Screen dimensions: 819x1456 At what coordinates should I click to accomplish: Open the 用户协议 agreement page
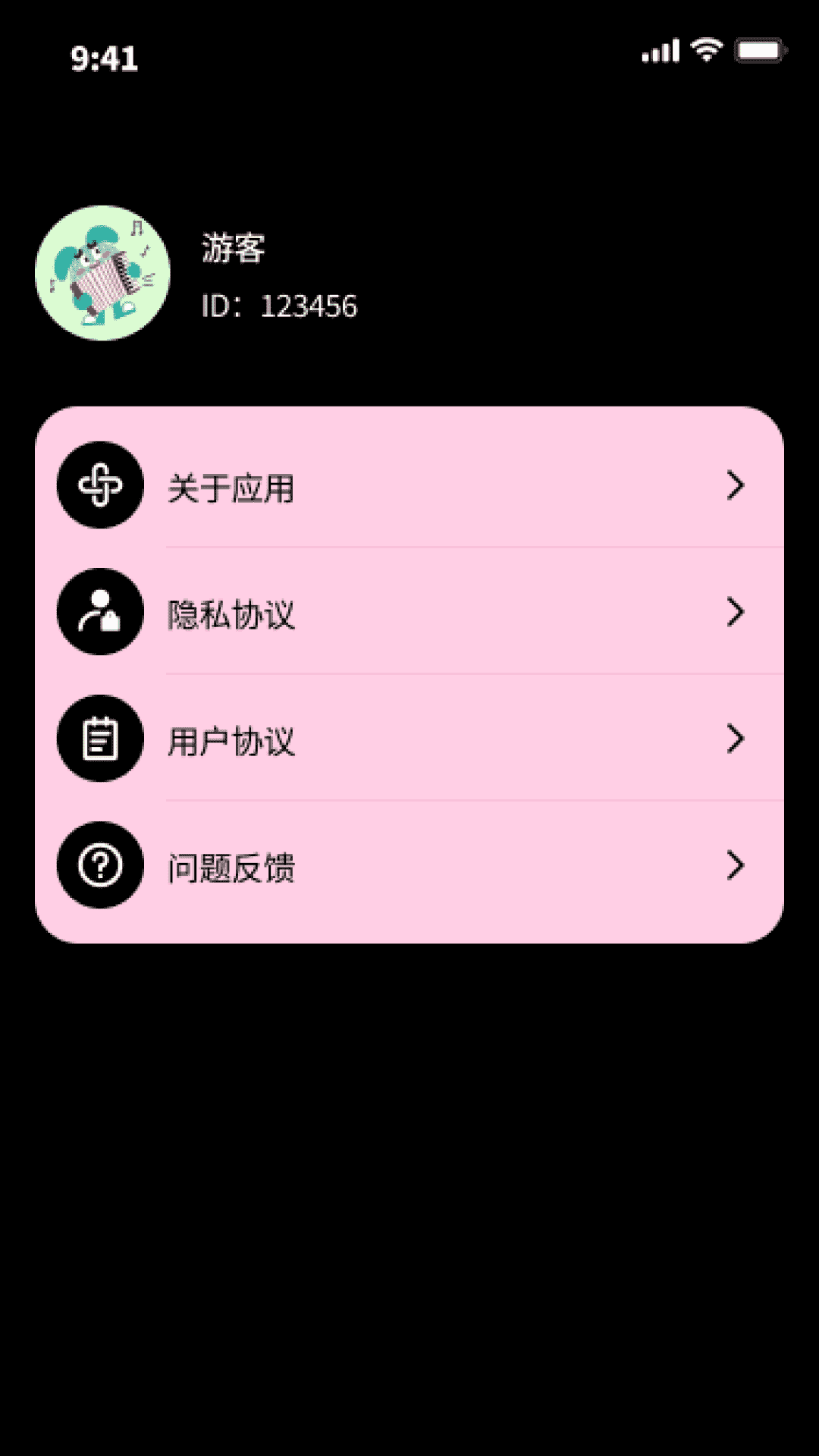tap(231, 742)
